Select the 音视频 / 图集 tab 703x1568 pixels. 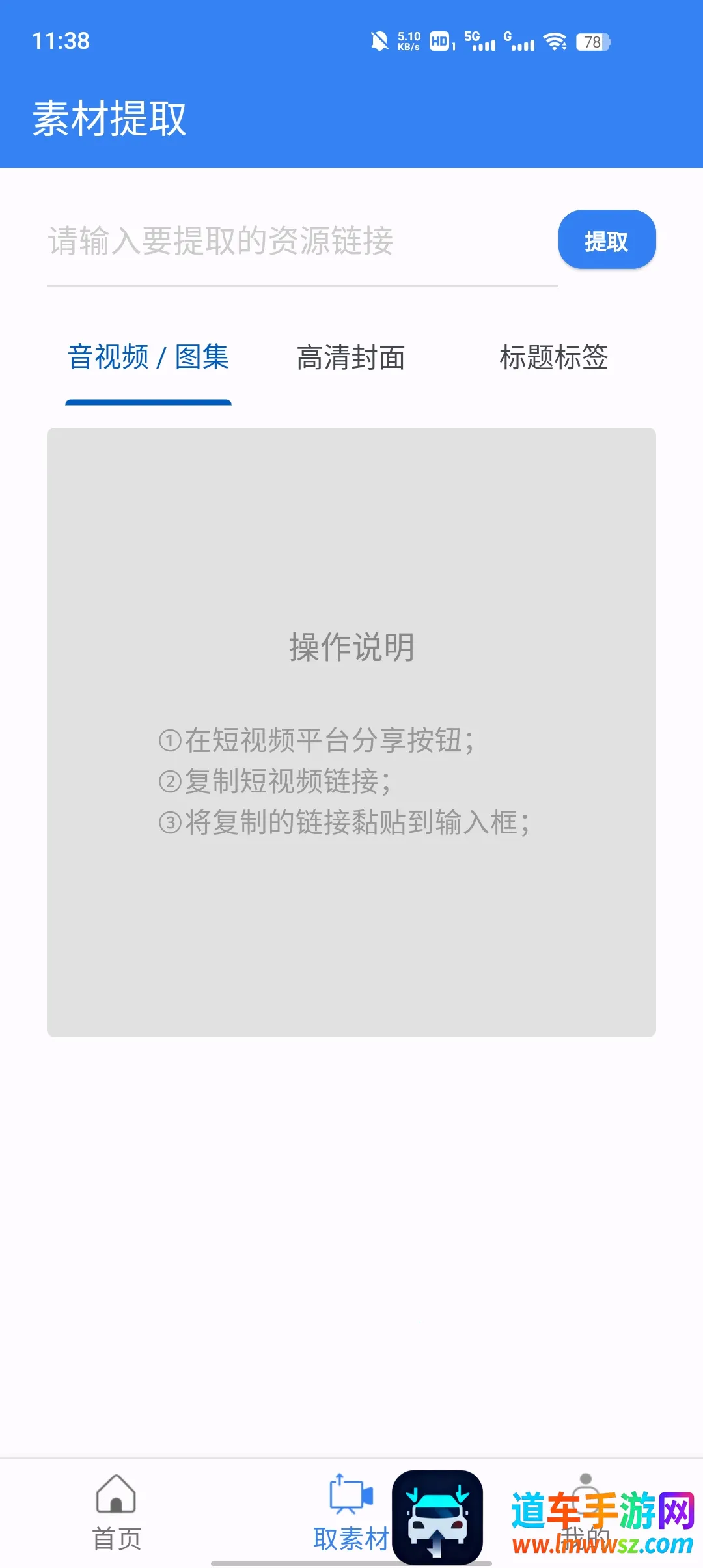tap(148, 358)
